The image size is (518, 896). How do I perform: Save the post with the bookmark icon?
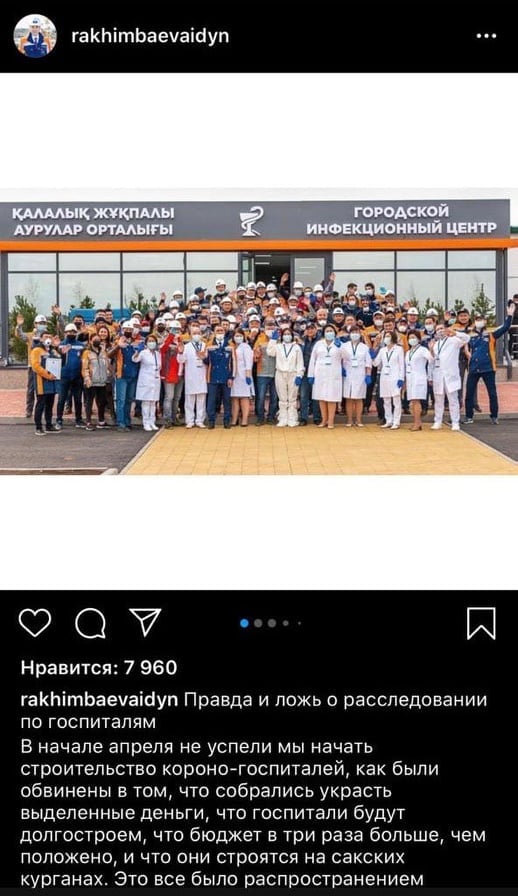481,623
